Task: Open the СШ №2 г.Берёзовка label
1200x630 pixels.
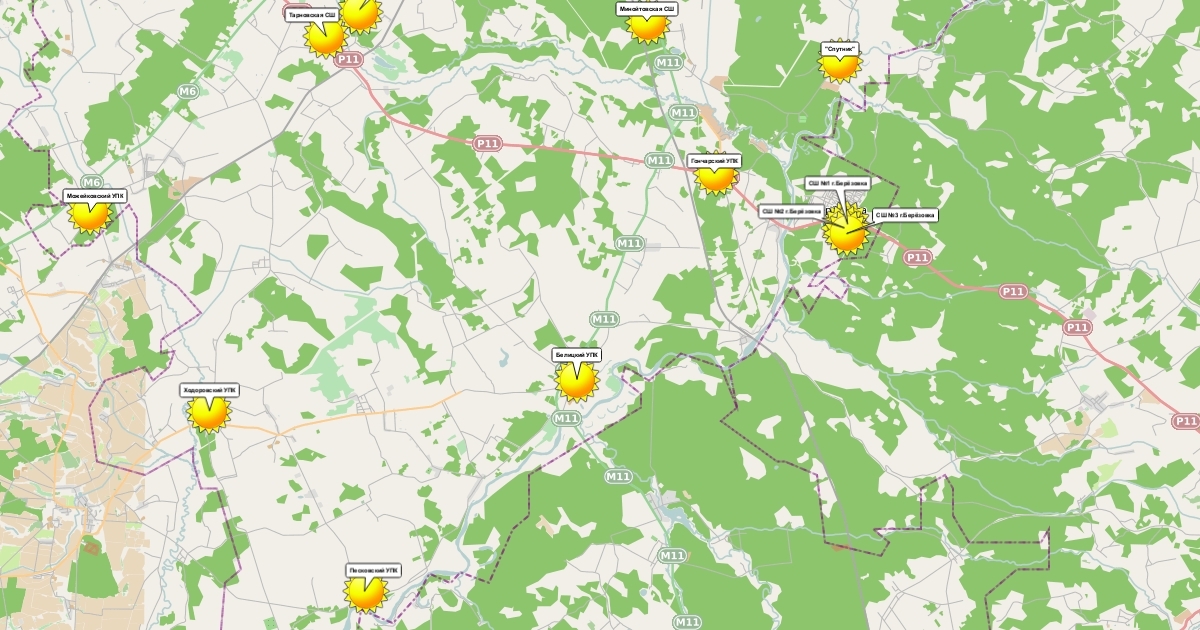Action: [791, 211]
